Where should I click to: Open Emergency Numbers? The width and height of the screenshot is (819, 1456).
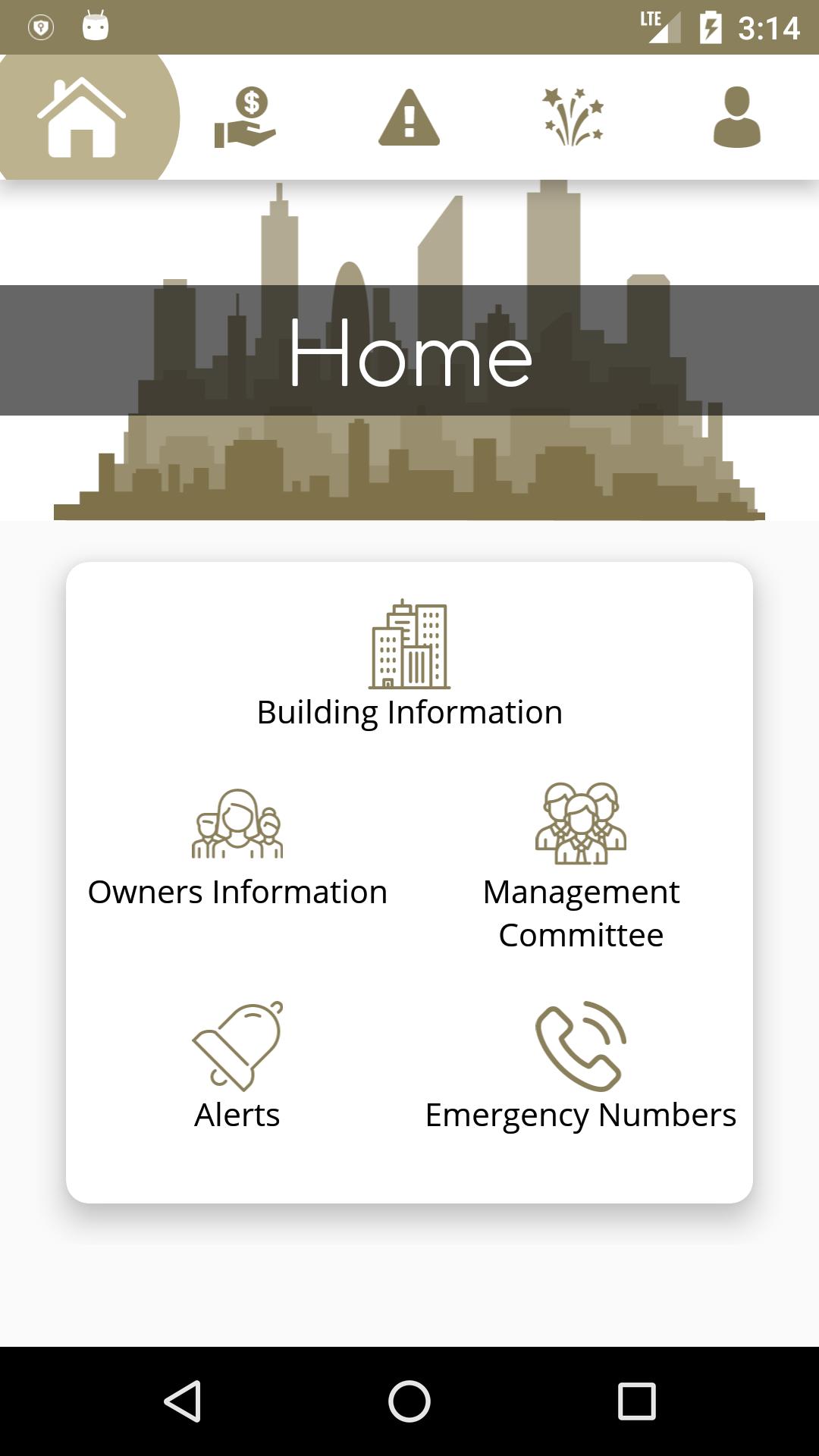(581, 1067)
